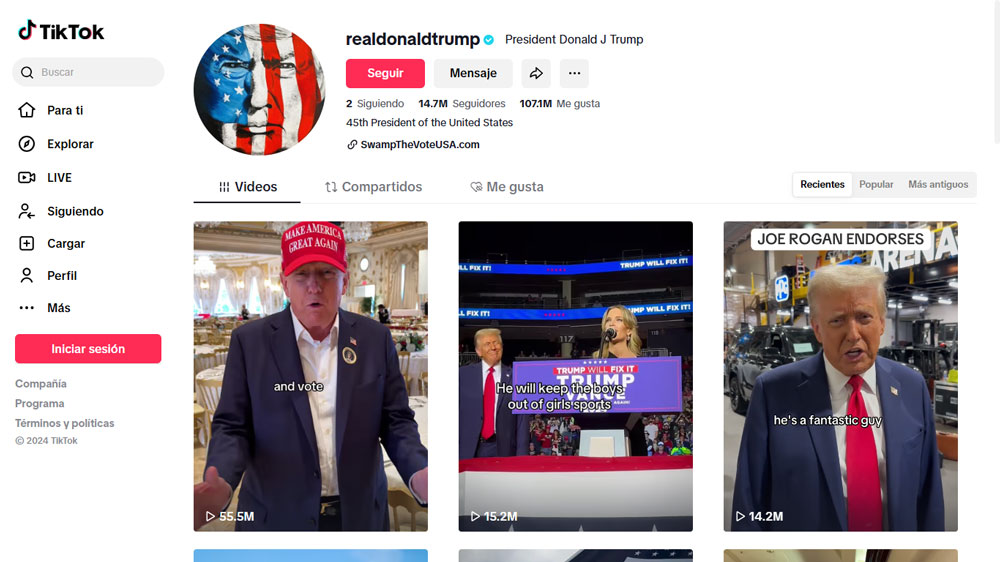
Task: Play the video with 55.5M views
Action: coord(310,375)
